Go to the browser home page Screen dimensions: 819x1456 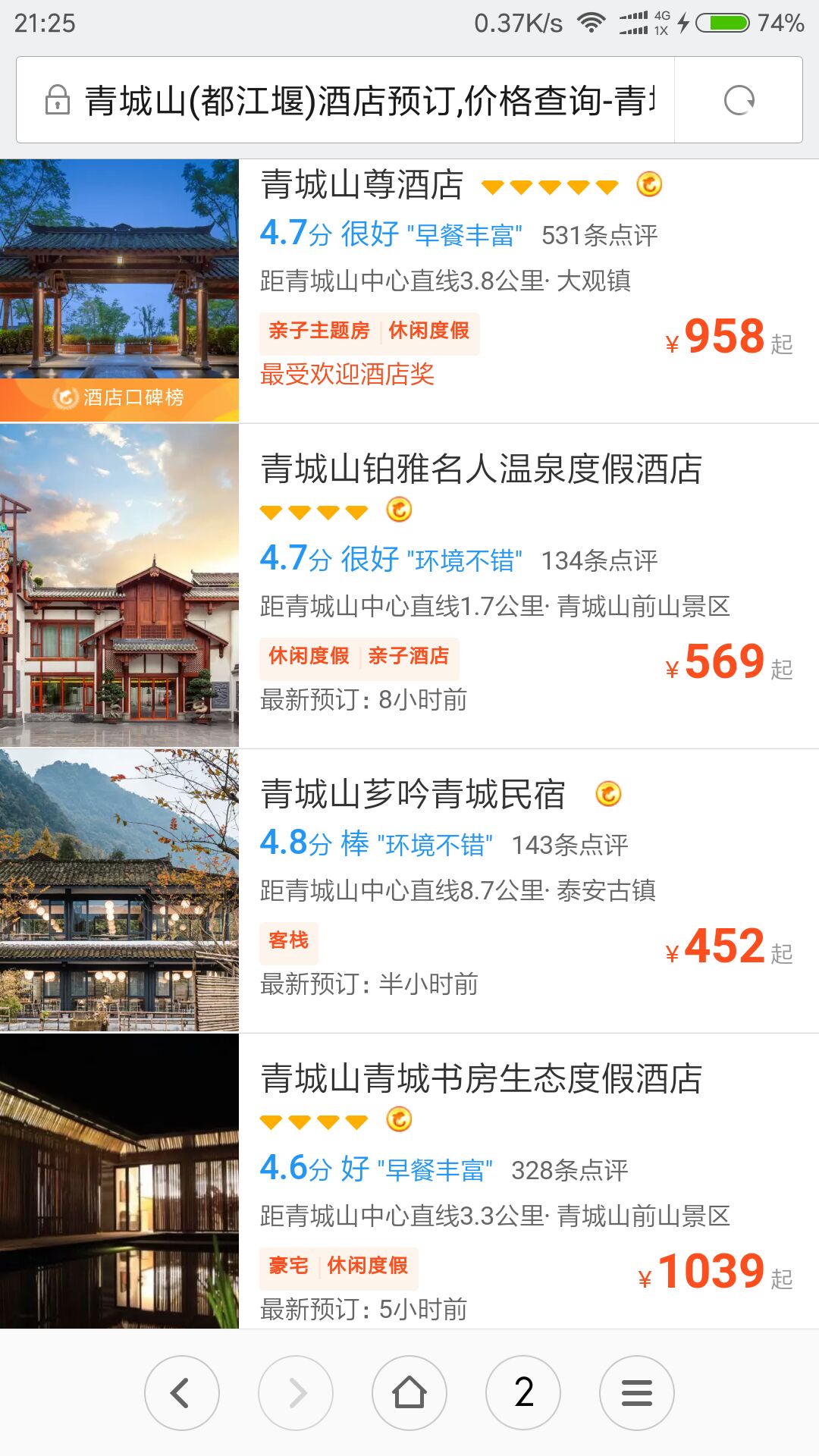coord(409,1393)
